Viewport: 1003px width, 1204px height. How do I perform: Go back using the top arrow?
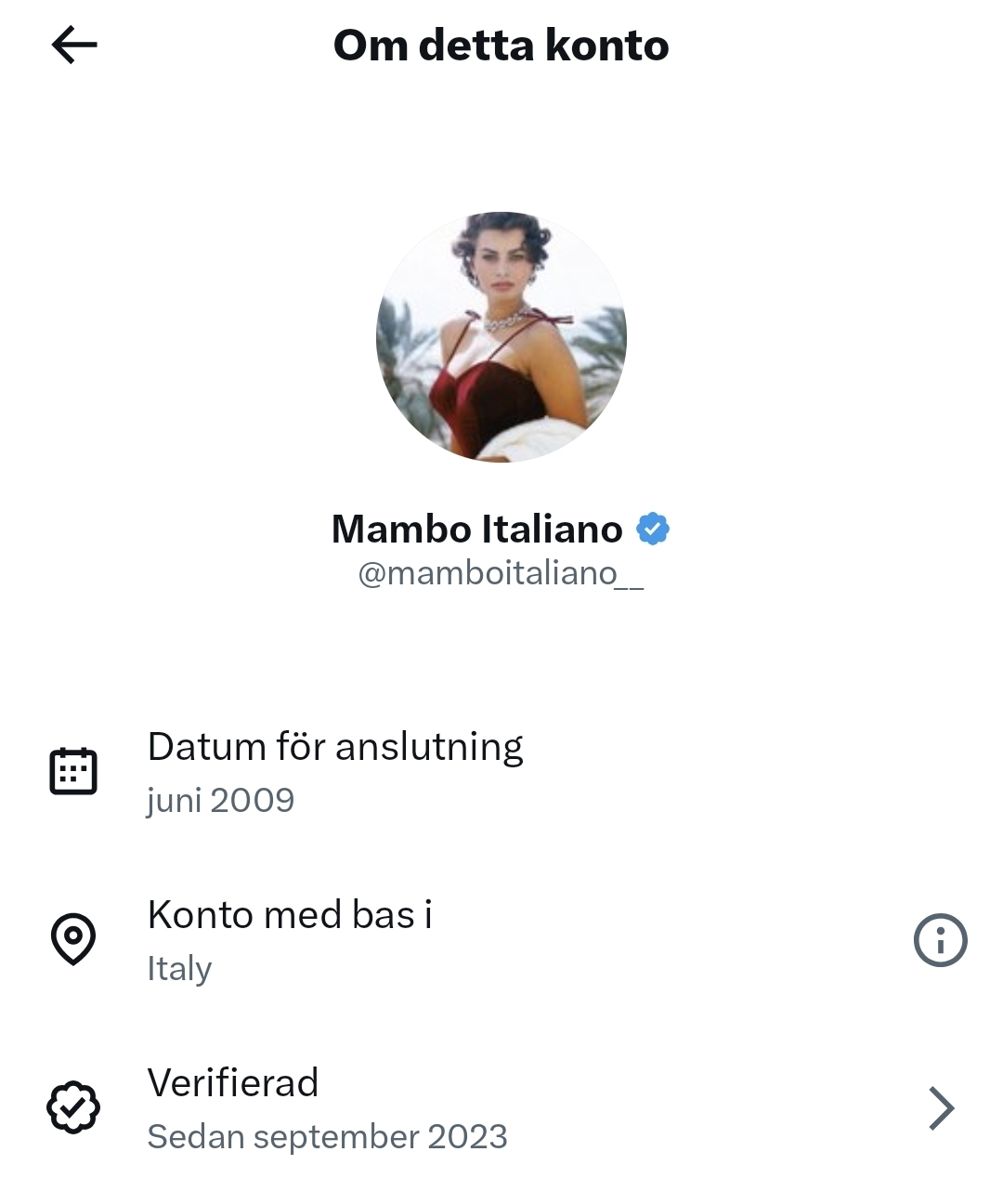74,45
